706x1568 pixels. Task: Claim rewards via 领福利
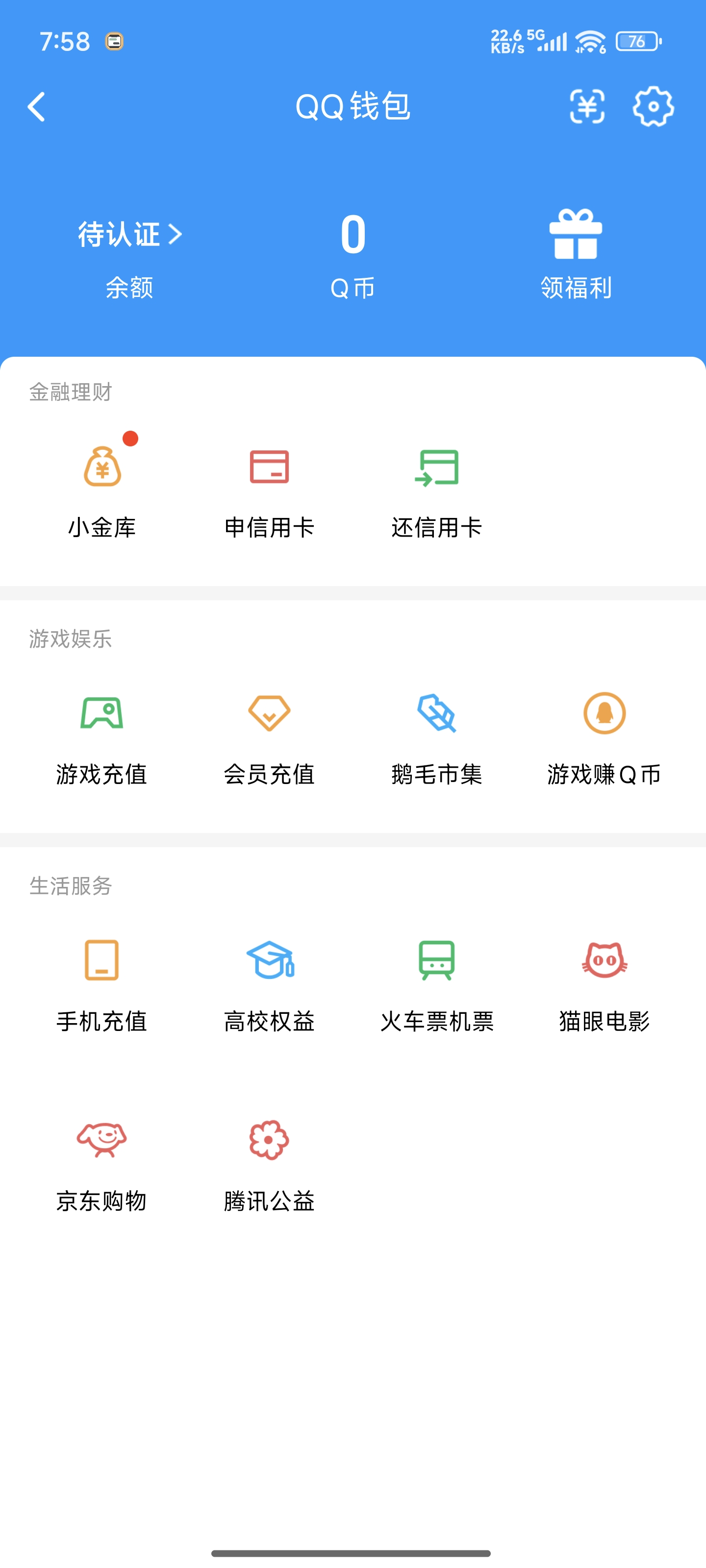[x=576, y=253]
